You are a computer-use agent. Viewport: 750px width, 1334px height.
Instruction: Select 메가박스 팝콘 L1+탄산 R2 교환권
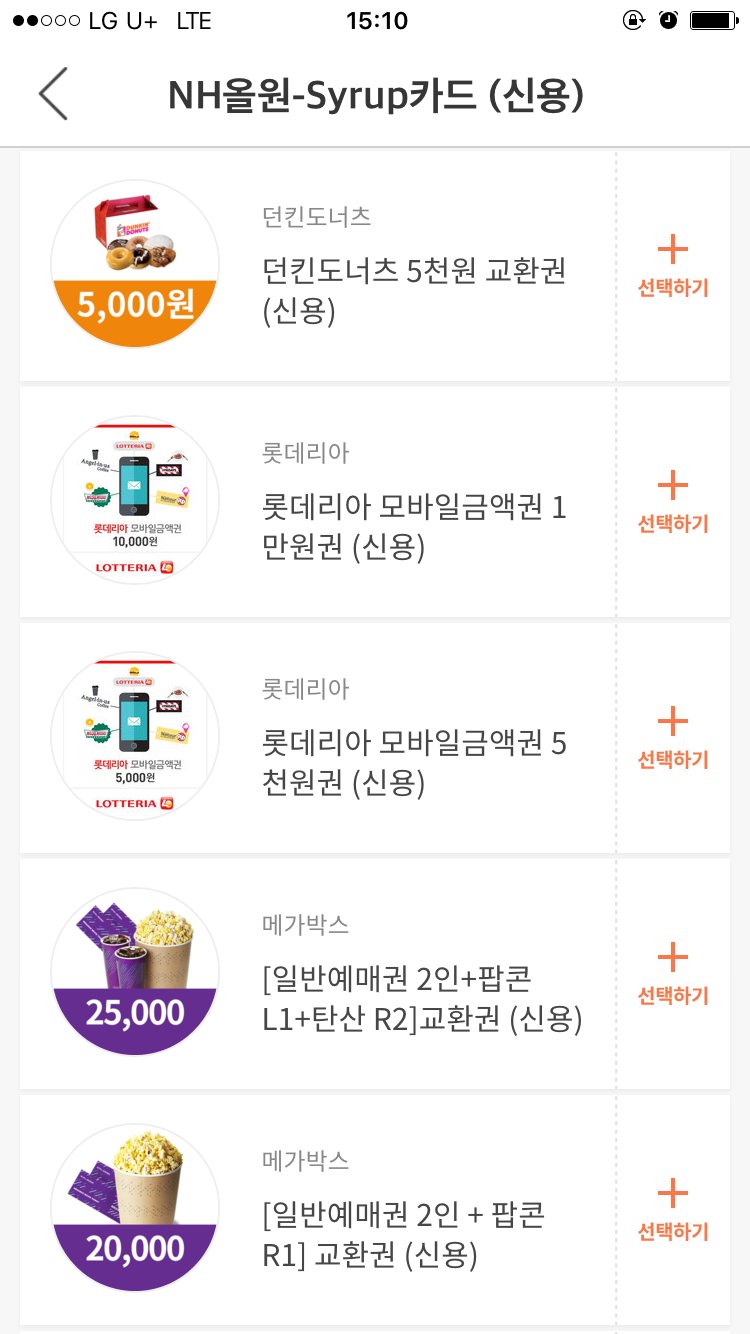673,975
